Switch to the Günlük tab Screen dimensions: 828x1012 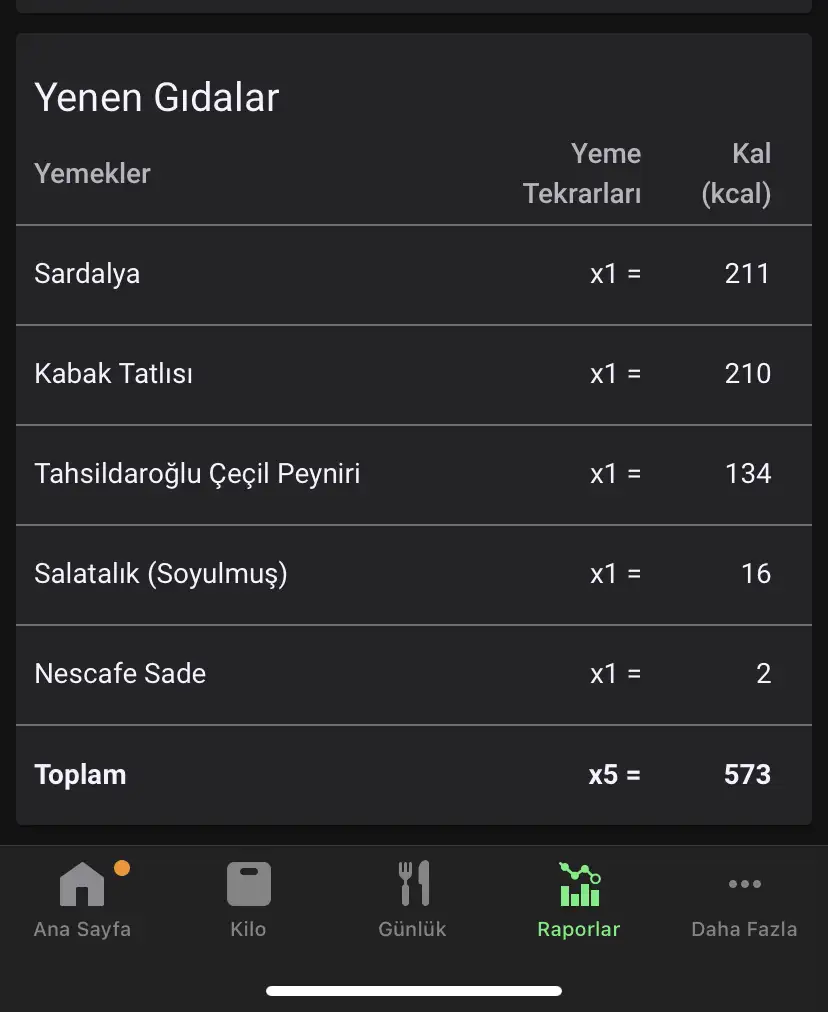click(x=413, y=900)
